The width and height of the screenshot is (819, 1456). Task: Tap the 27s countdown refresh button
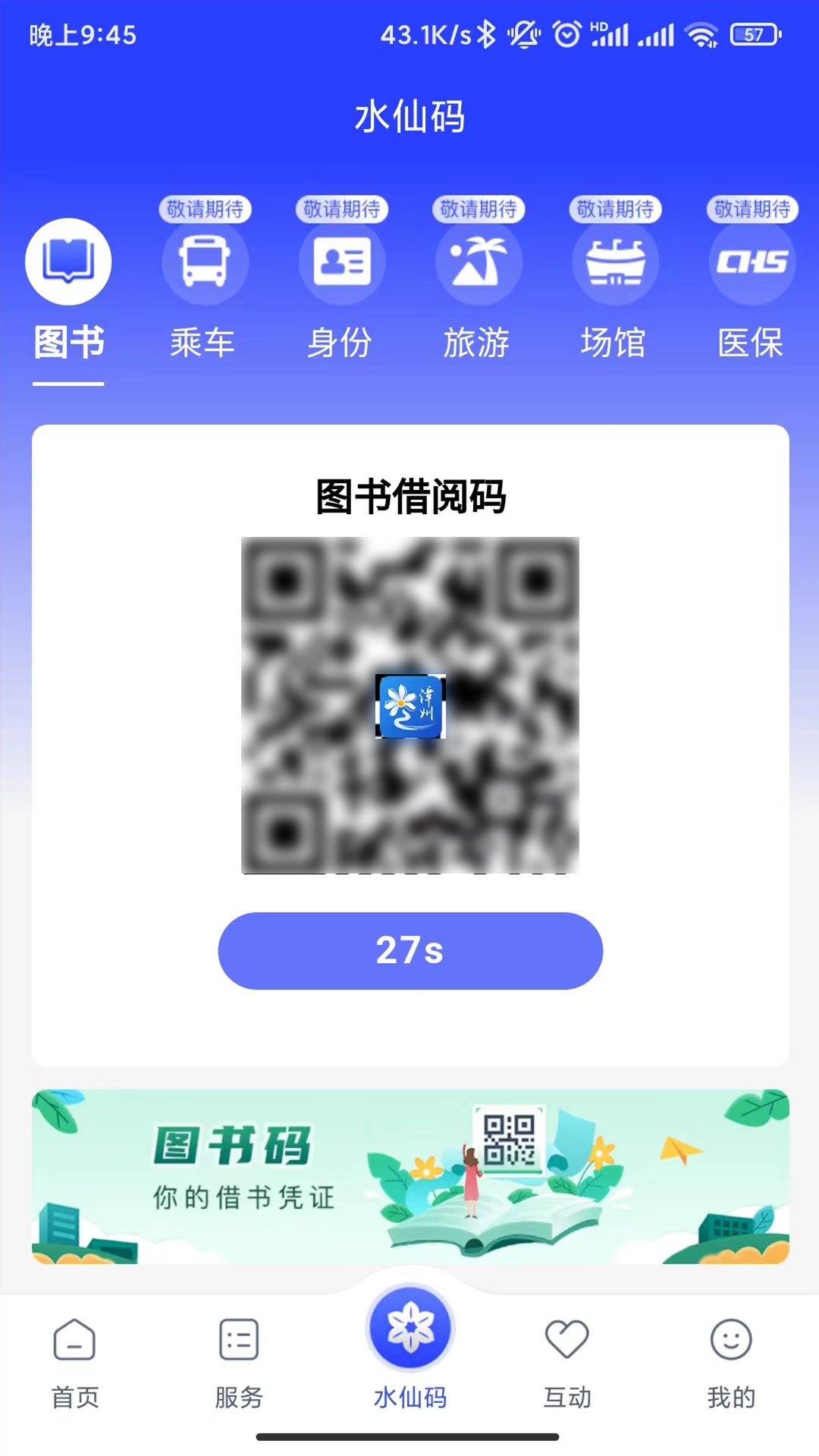(410, 950)
